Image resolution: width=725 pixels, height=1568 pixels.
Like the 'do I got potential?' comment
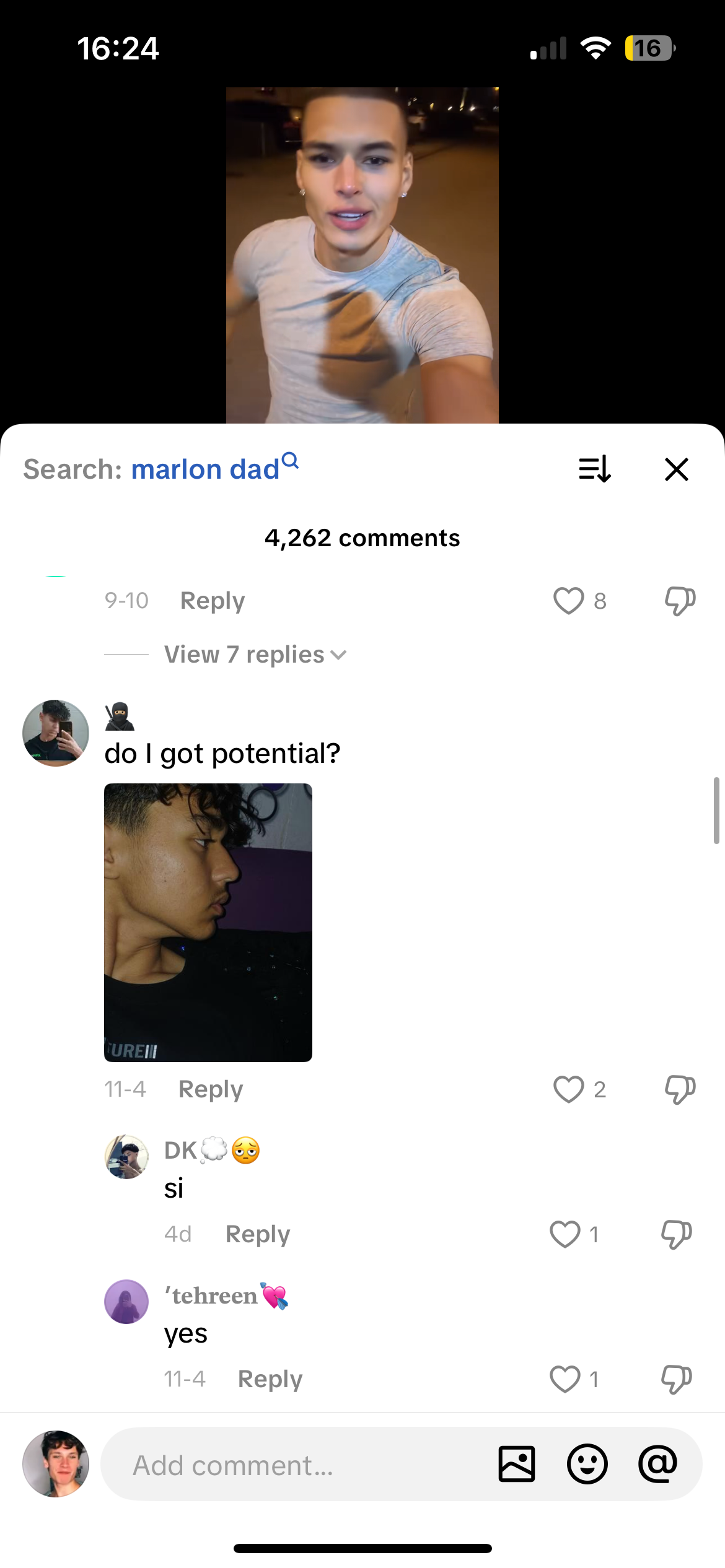coord(568,1089)
